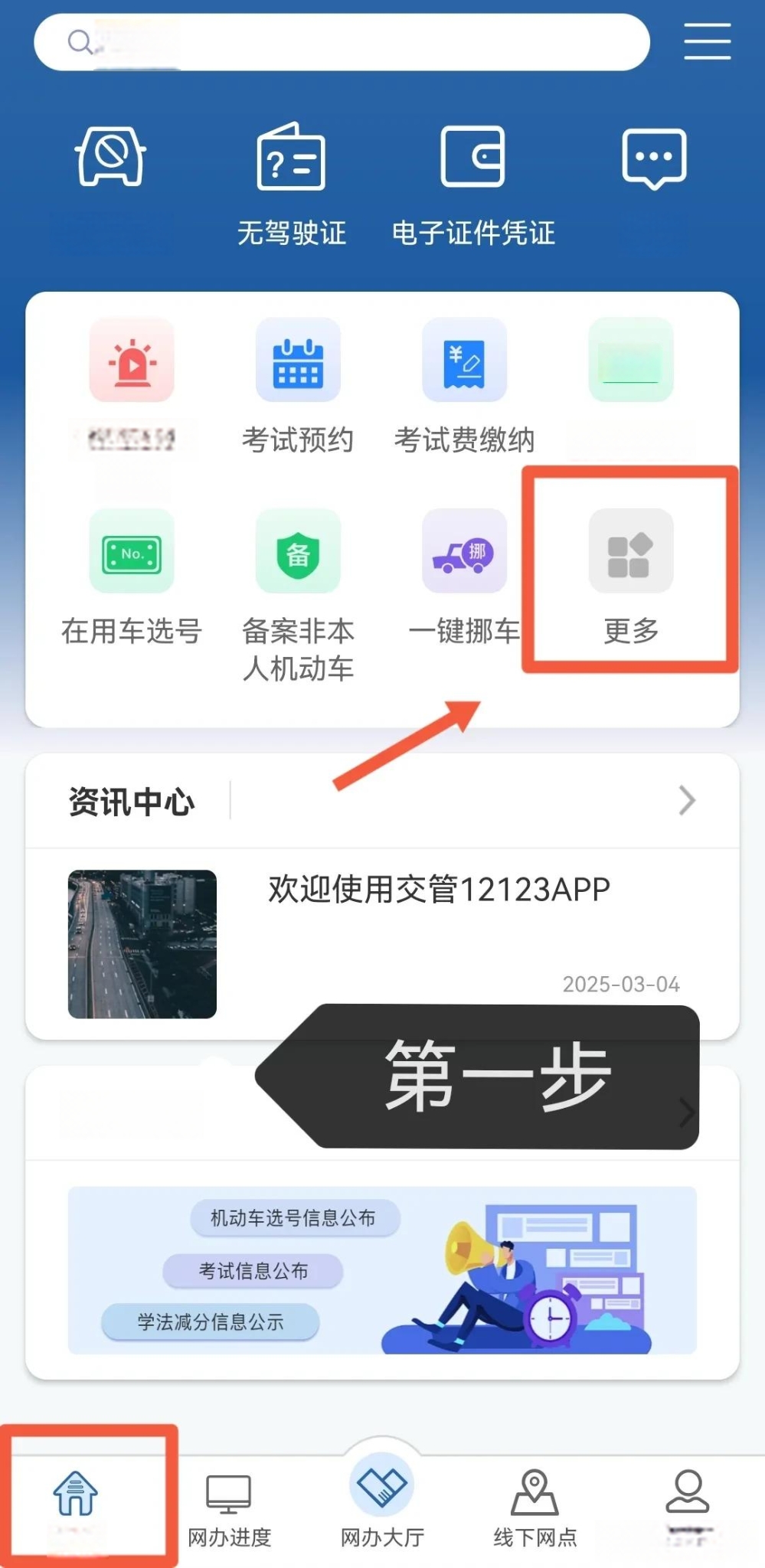Switch to the profile tab
Image resolution: width=765 pixels, height=1568 pixels.
click(x=687, y=1501)
